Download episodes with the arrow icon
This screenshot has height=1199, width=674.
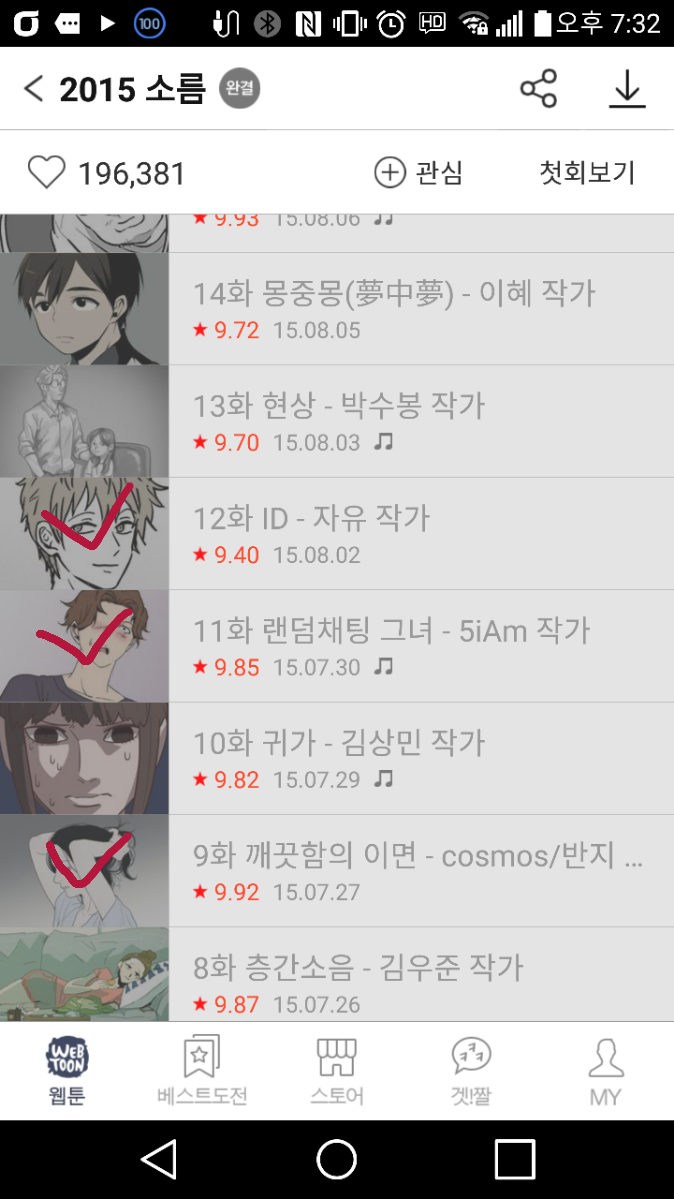(x=627, y=90)
